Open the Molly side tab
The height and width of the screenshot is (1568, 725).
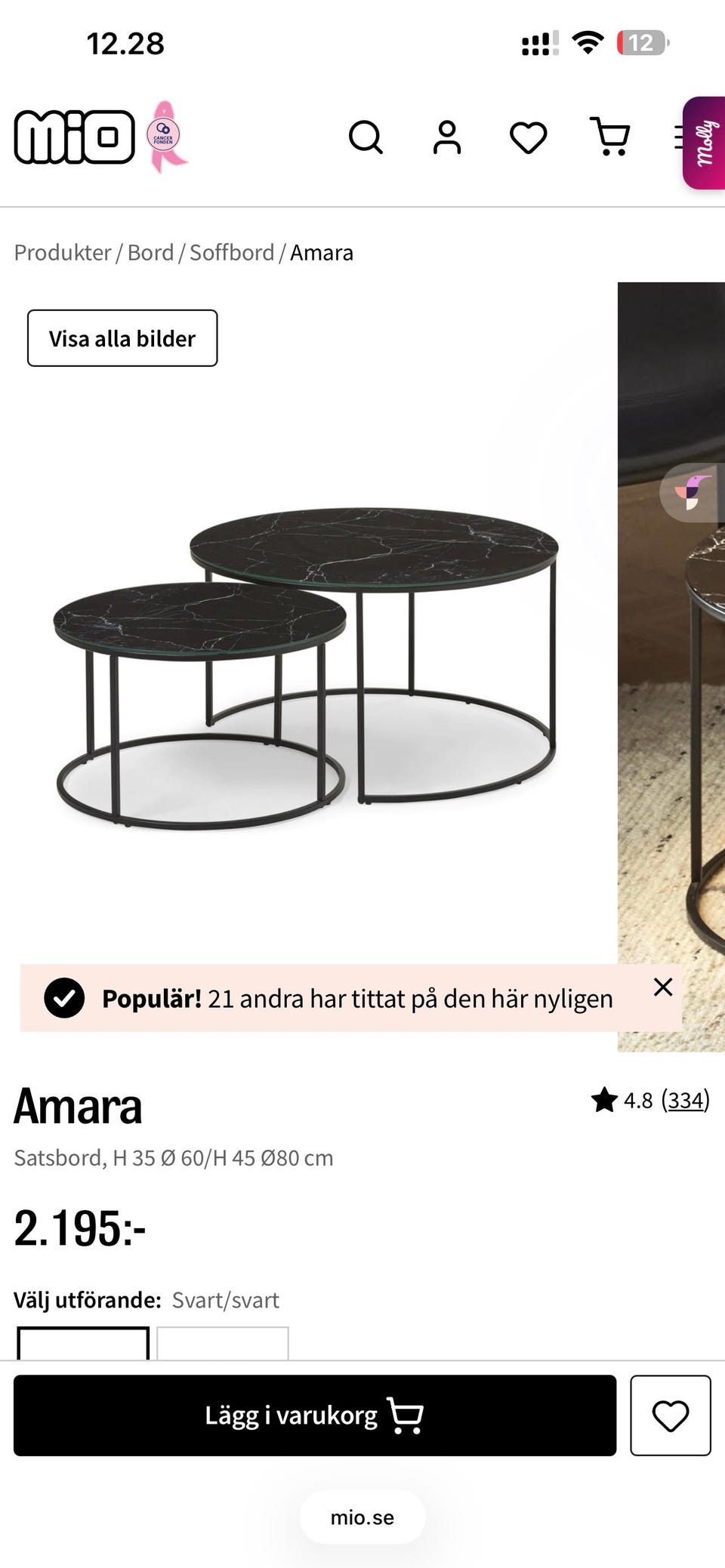pyautogui.click(x=704, y=143)
